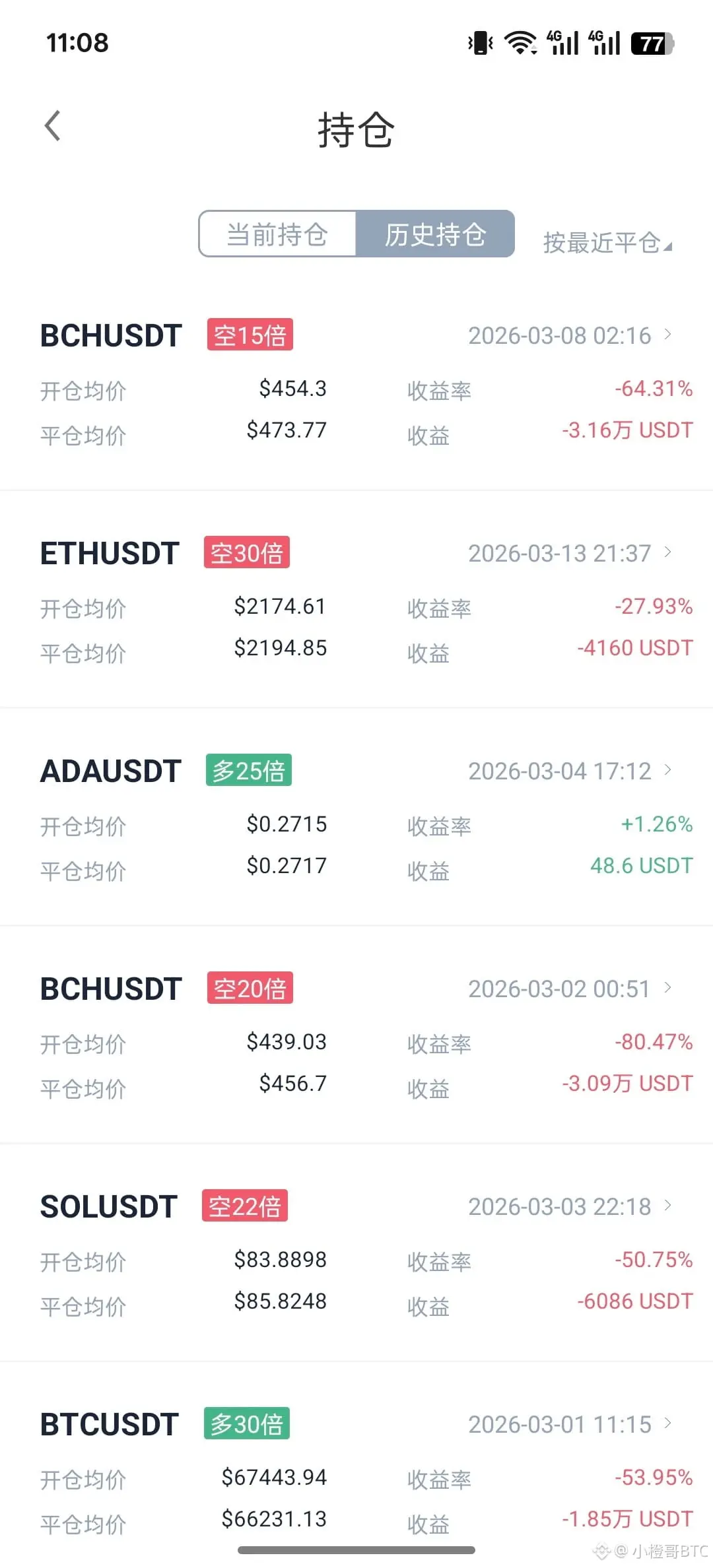Open the 按最近平仓 sort dropdown
Image resolution: width=713 pixels, height=1568 pixels.
607,243
